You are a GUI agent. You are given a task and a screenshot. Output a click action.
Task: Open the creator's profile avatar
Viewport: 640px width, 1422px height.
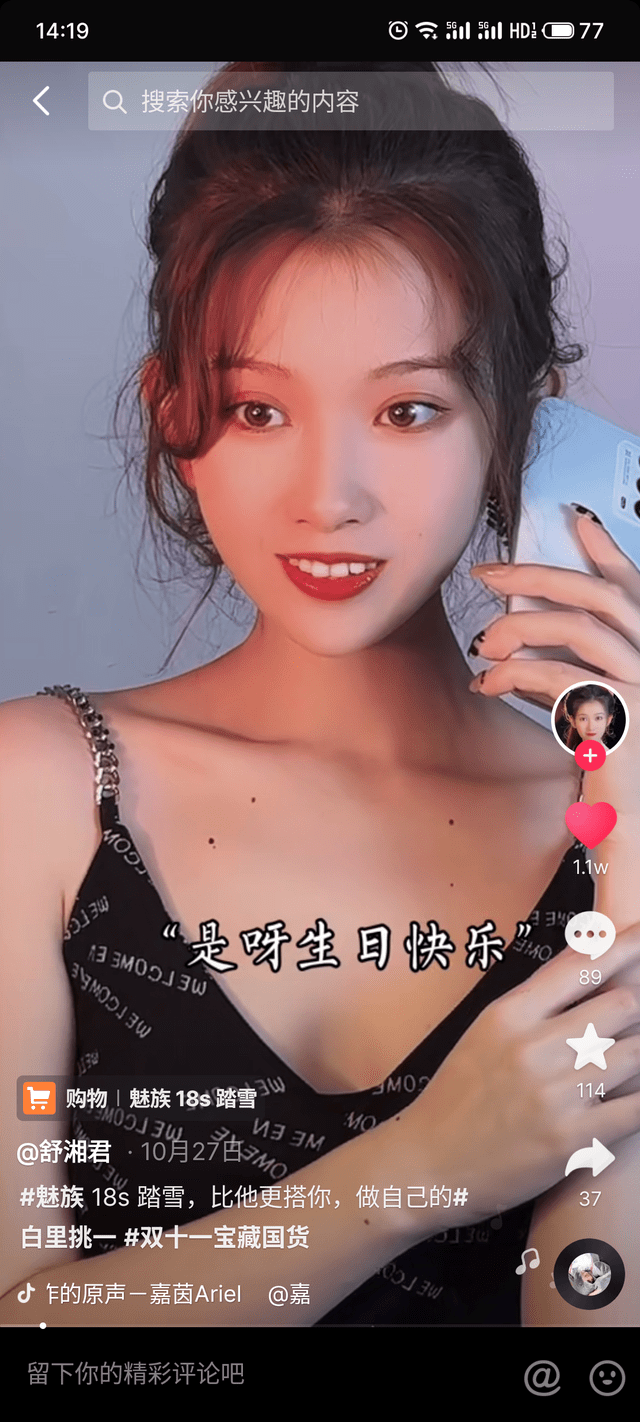point(590,718)
